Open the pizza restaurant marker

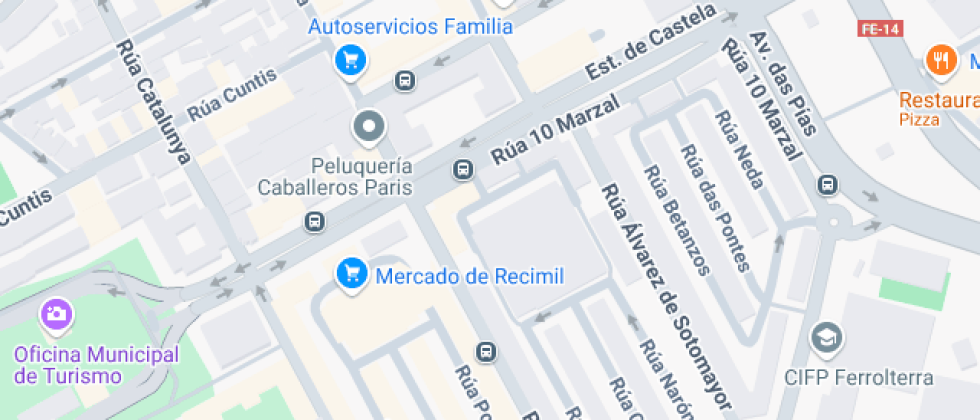point(939,60)
